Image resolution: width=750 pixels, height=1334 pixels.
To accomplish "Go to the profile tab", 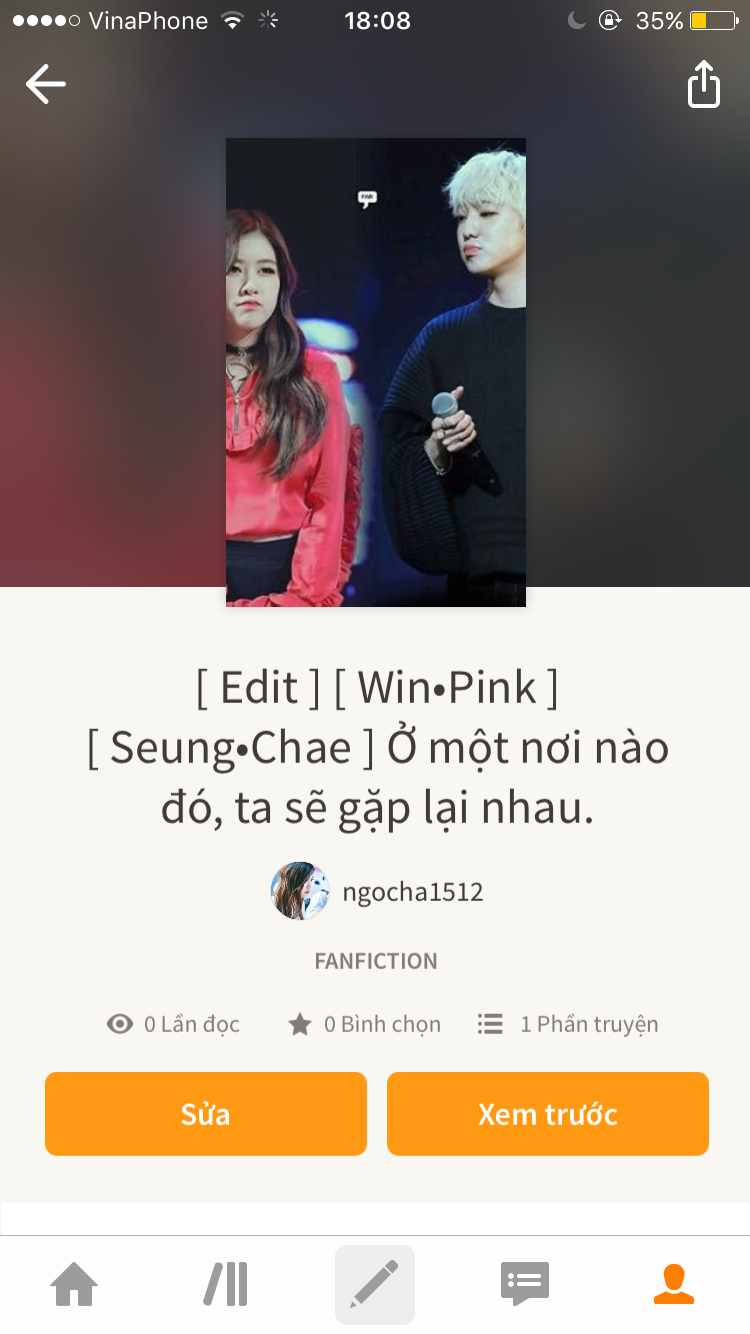I will click(674, 1284).
